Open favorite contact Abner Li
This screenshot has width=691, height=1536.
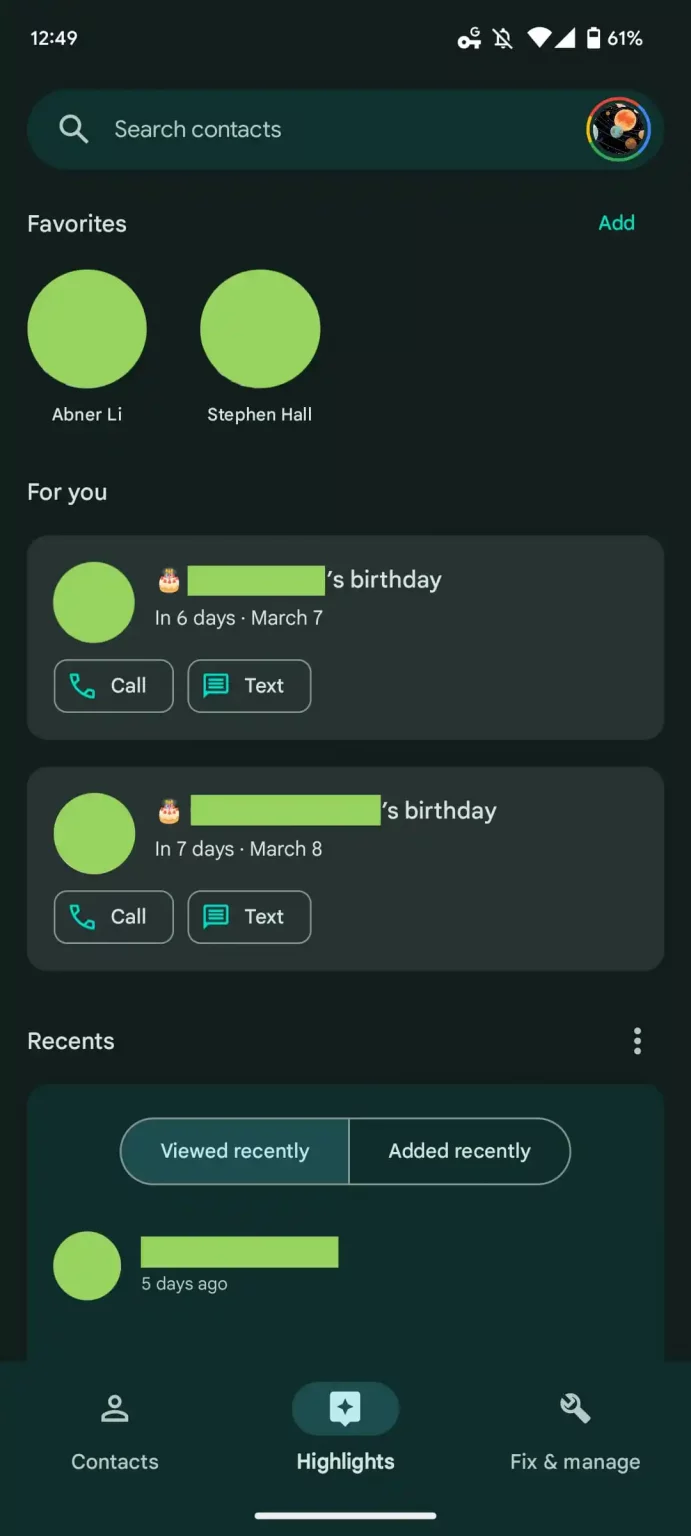87,329
